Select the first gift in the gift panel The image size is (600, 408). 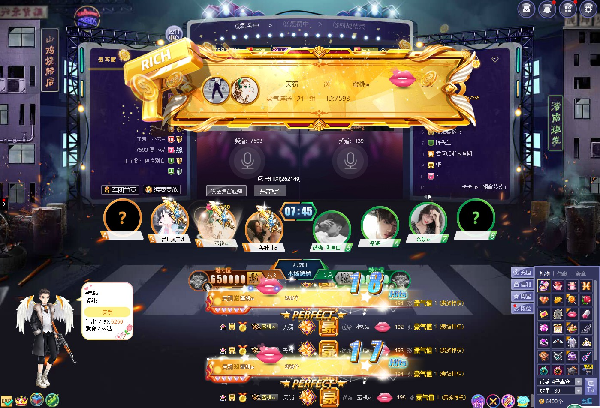[545, 287]
